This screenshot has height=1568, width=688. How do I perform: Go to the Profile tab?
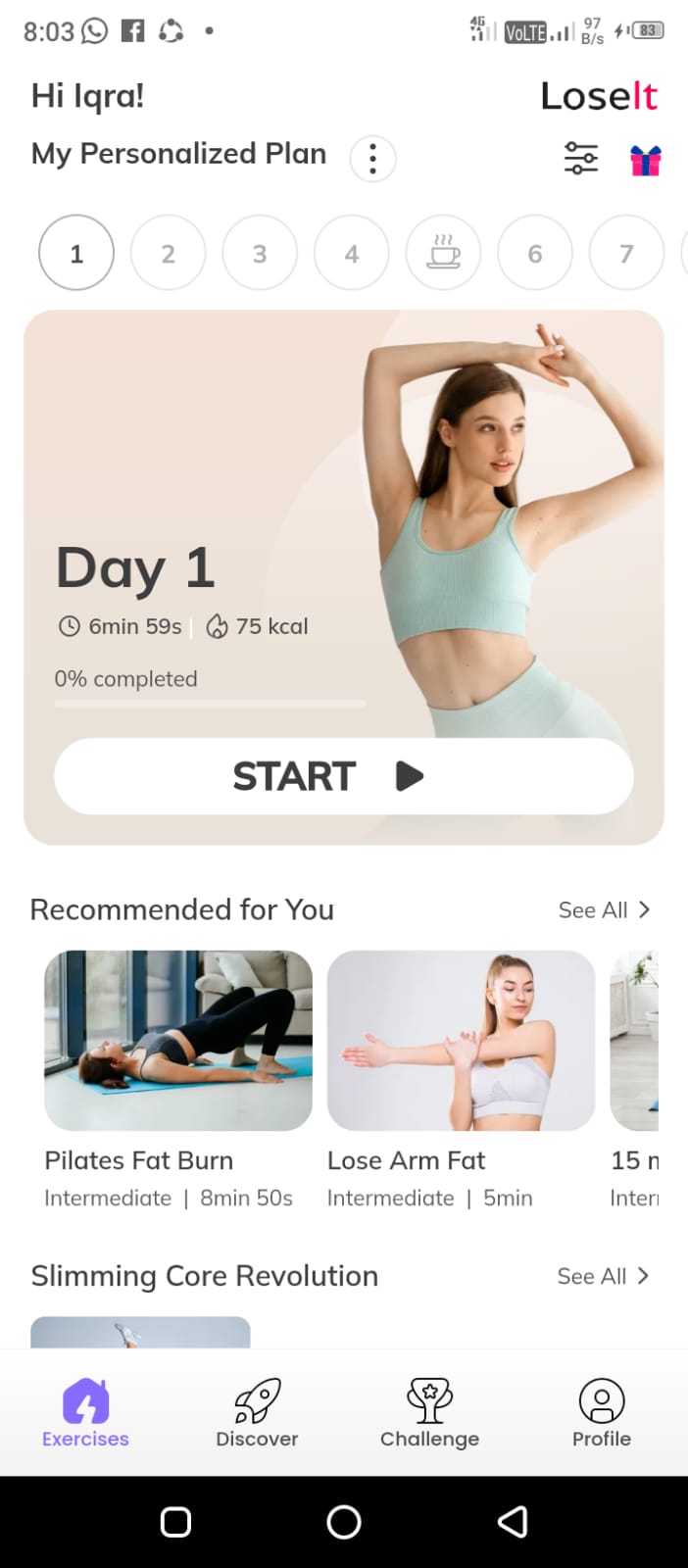(602, 1413)
